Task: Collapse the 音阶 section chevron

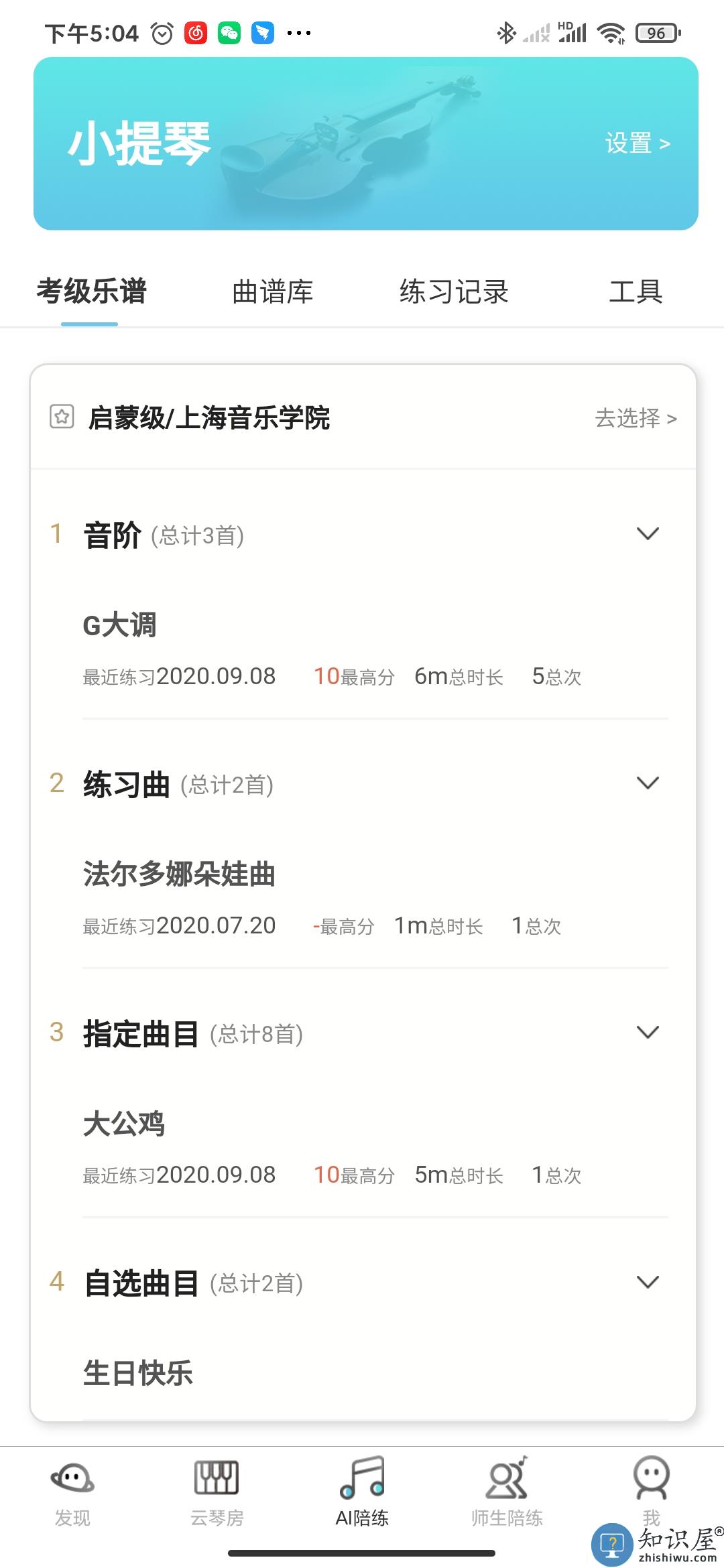Action: click(648, 534)
